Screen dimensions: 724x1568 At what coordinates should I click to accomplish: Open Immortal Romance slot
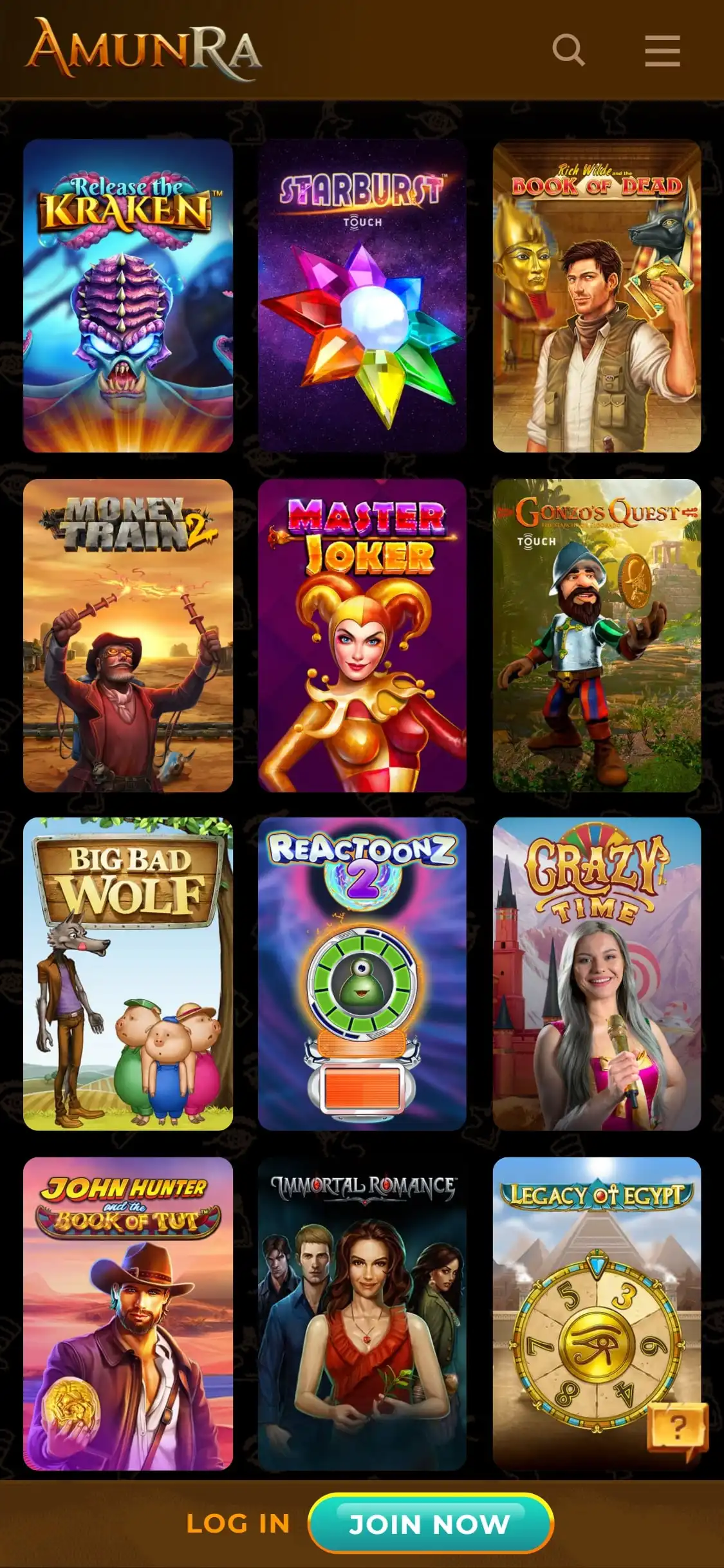[362, 1314]
